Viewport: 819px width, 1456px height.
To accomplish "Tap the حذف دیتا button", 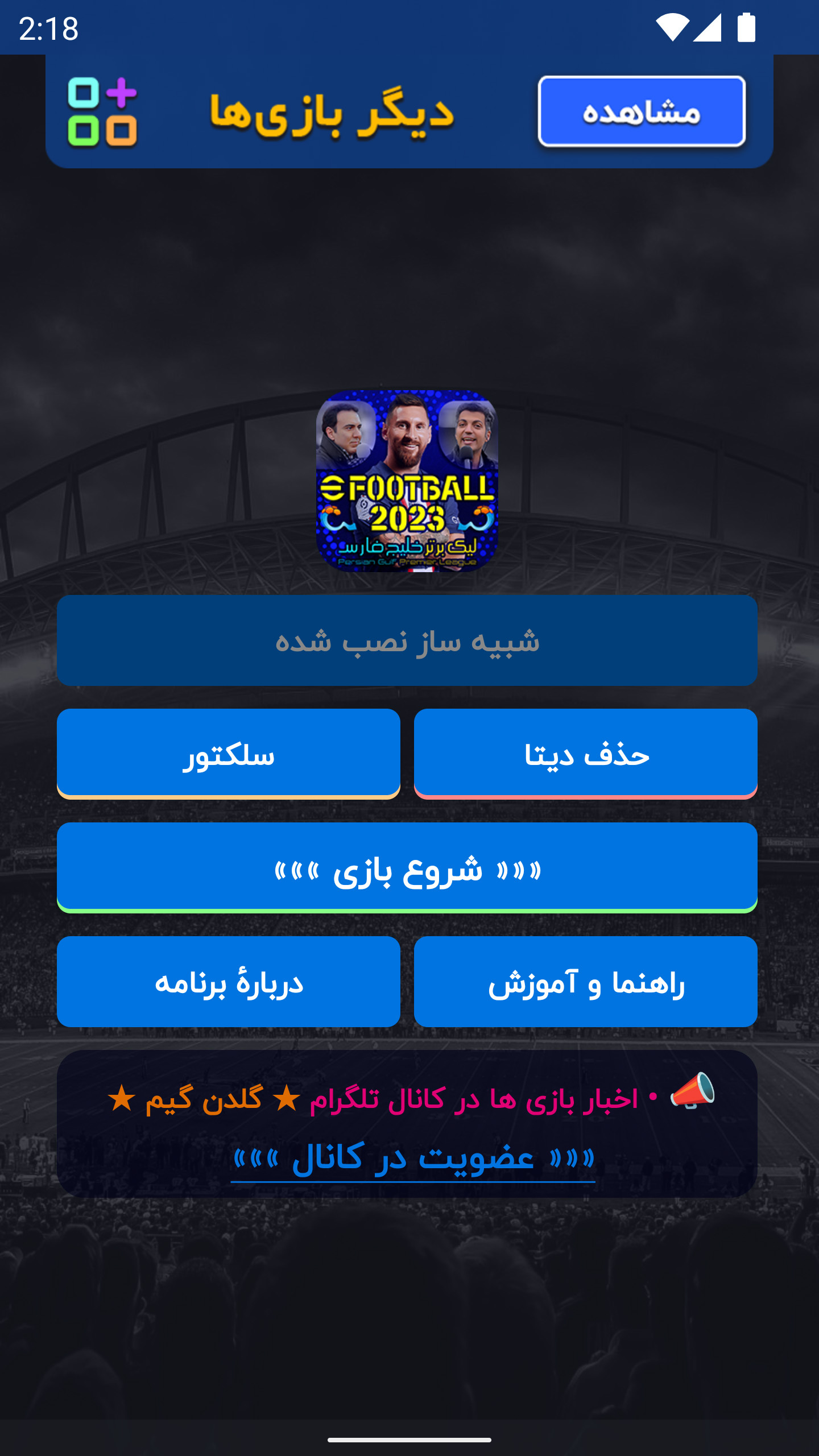I will (586, 753).
